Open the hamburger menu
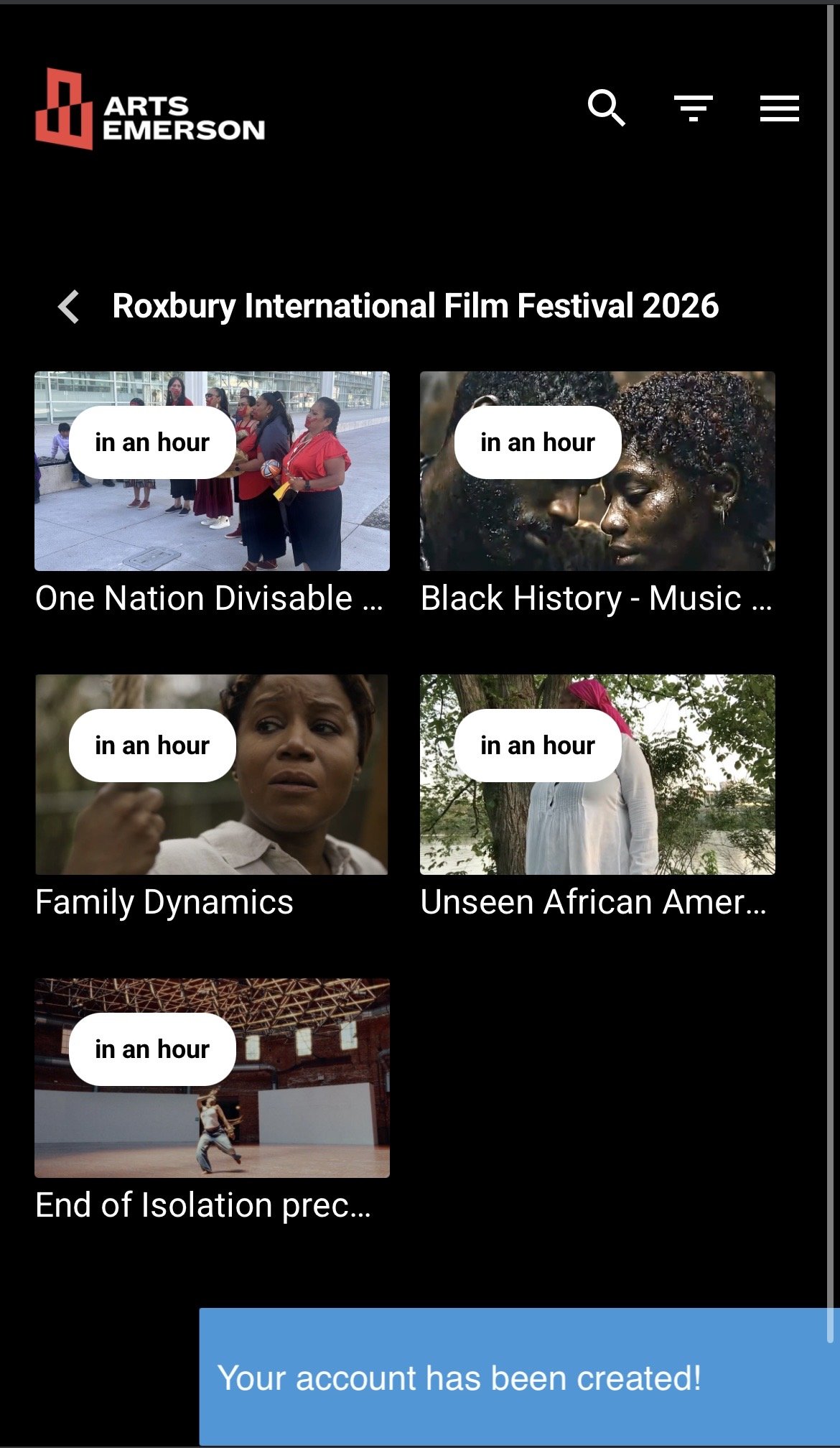The height and width of the screenshot is (1448, 840). click(x=780, y=108)
